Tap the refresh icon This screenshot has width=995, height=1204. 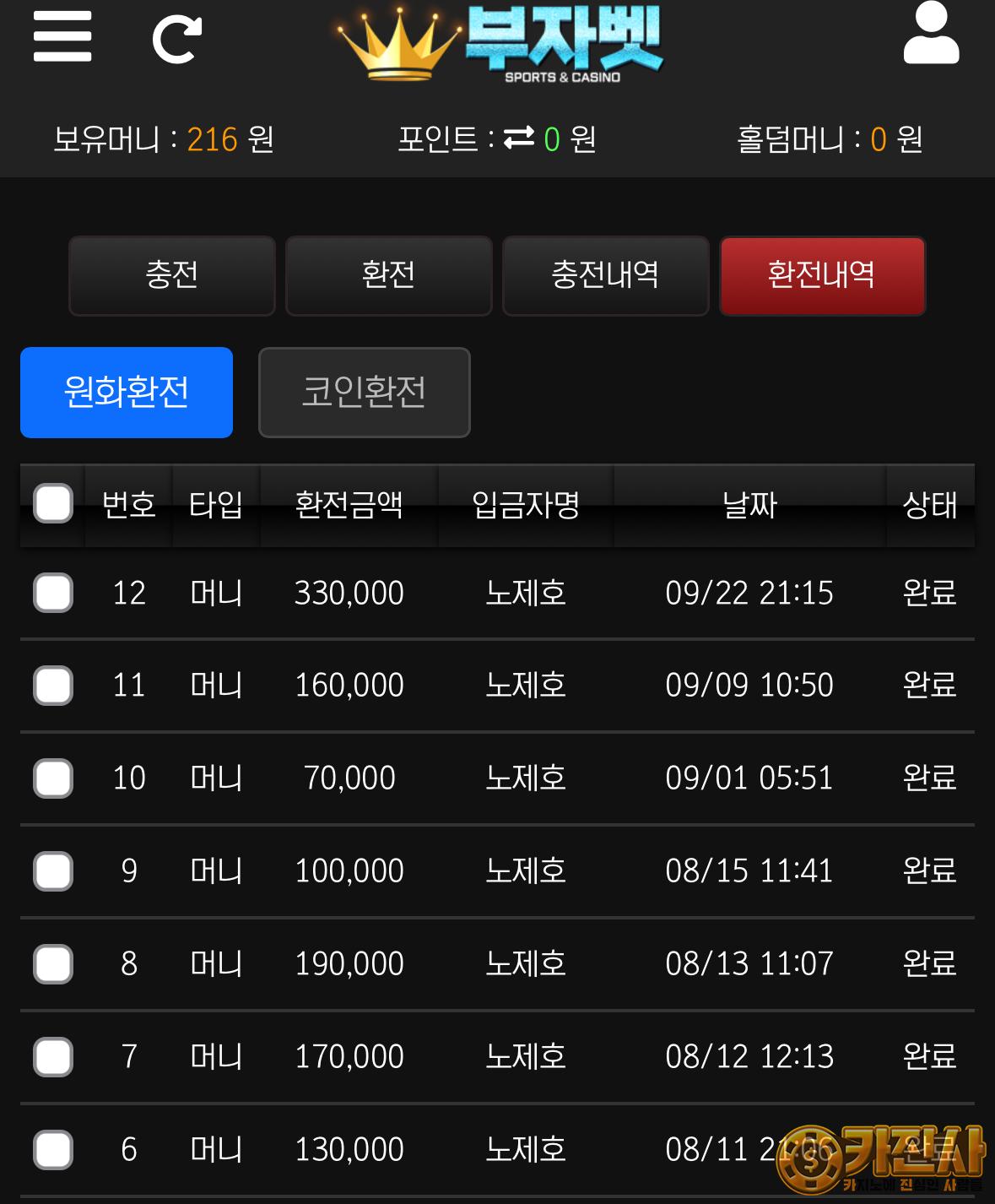click(176, 40)
